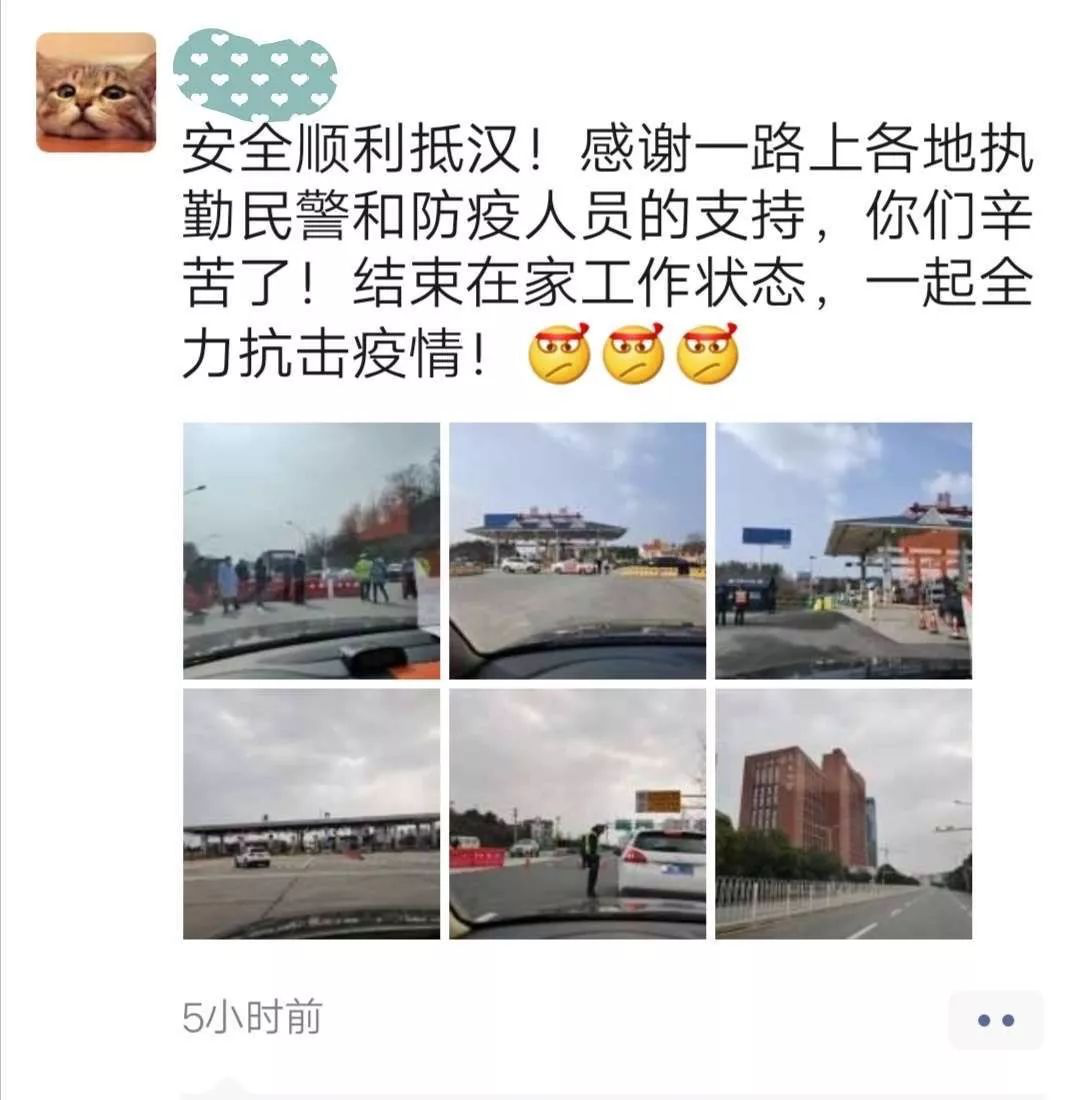View photo of red brick building
Viewport: 1070px width, 1100px height.
pos(843,813)
